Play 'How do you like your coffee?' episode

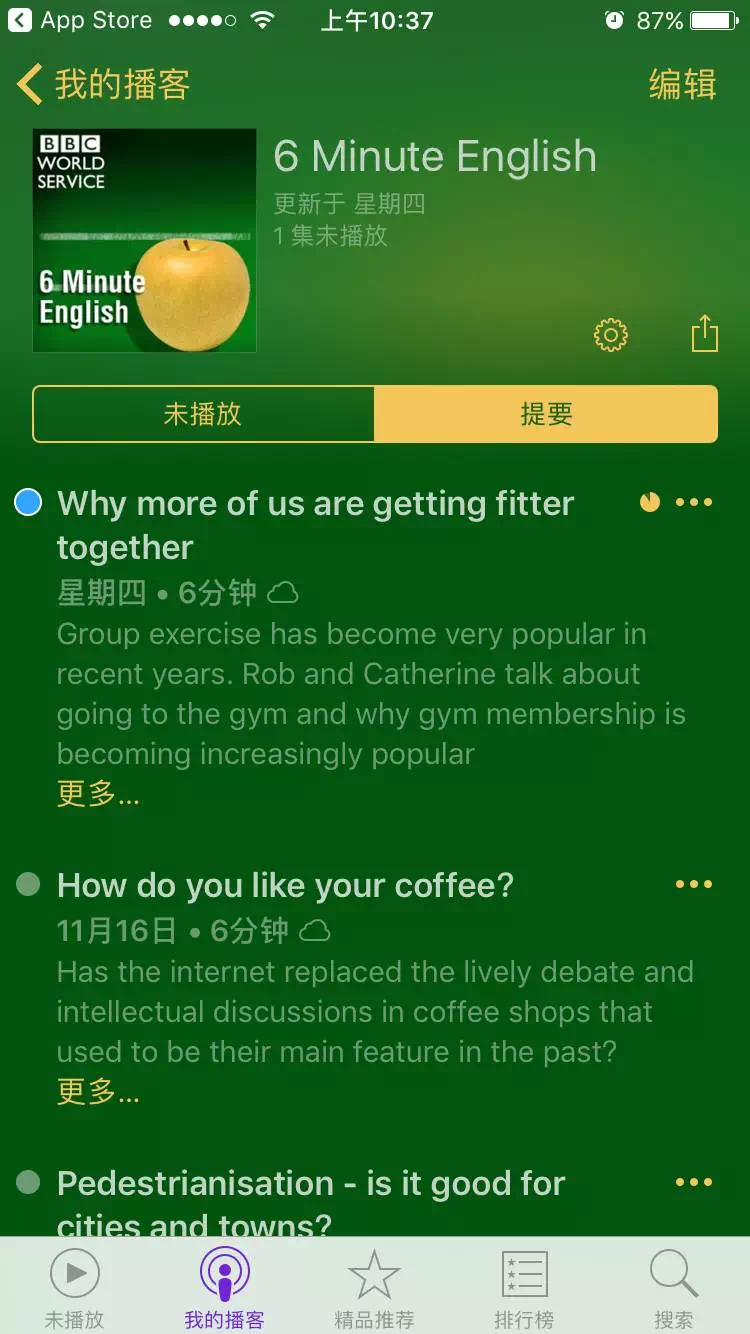tap(285, 885)
